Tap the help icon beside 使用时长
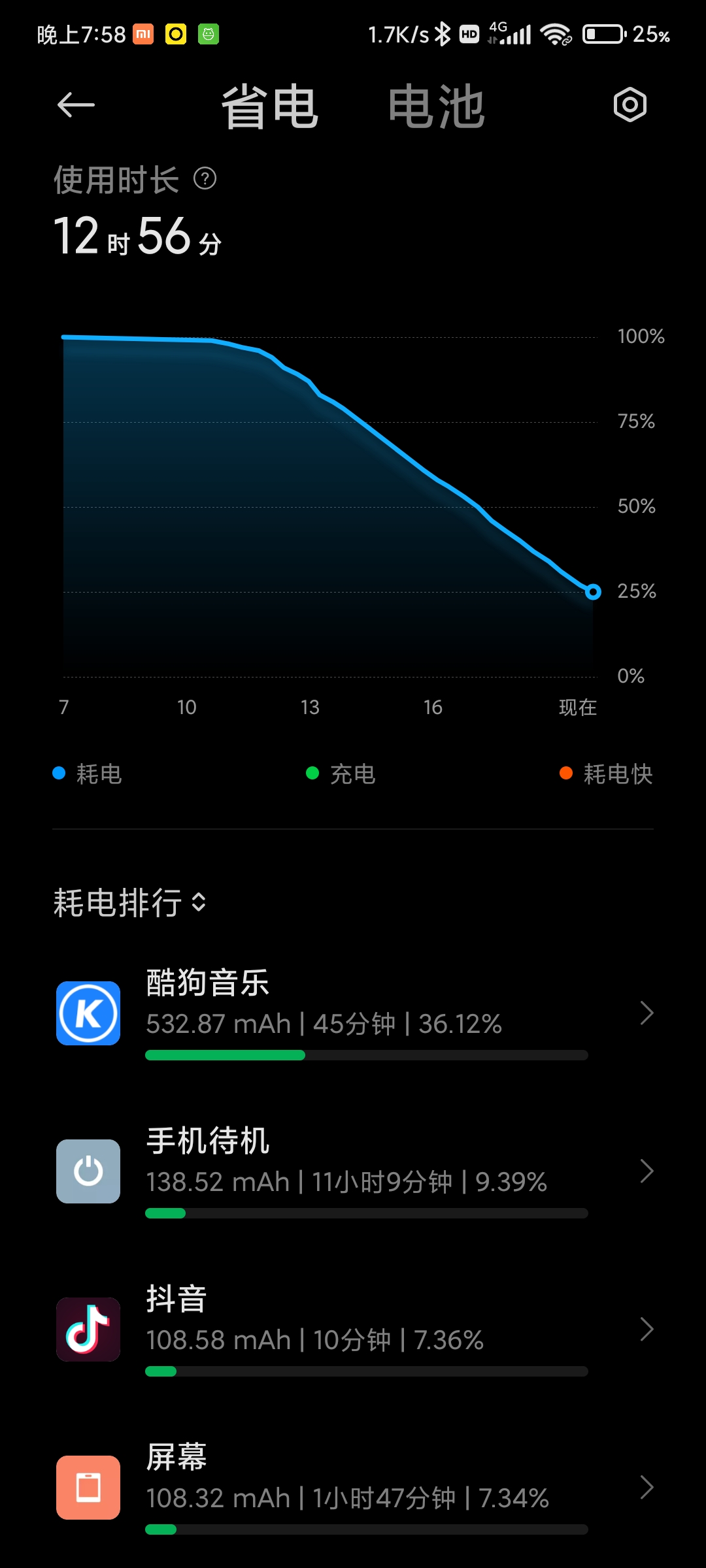This screenshot has width=706, height=1568. pyautogui.click(x=205, y=178)
